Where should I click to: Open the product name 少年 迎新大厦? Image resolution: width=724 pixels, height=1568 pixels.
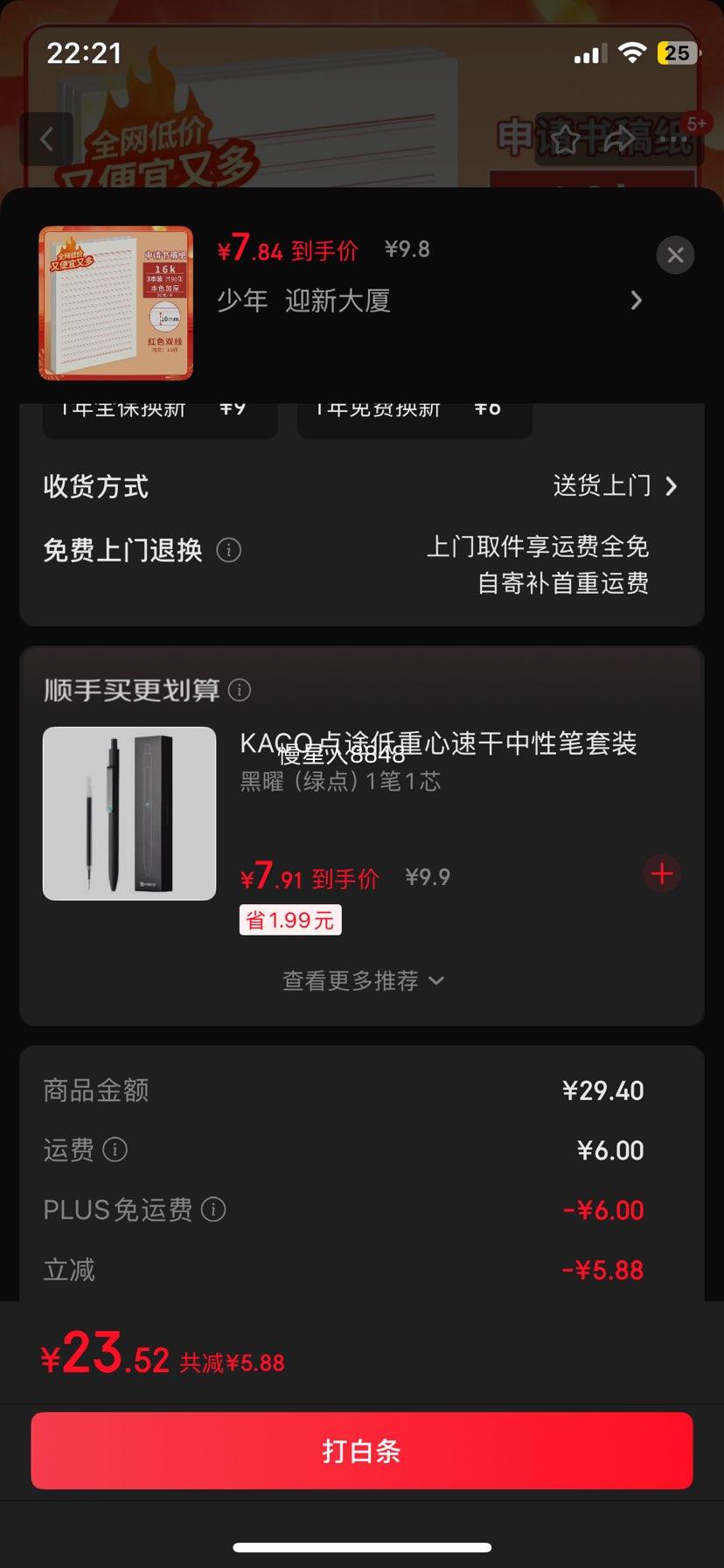click(305, 301)
